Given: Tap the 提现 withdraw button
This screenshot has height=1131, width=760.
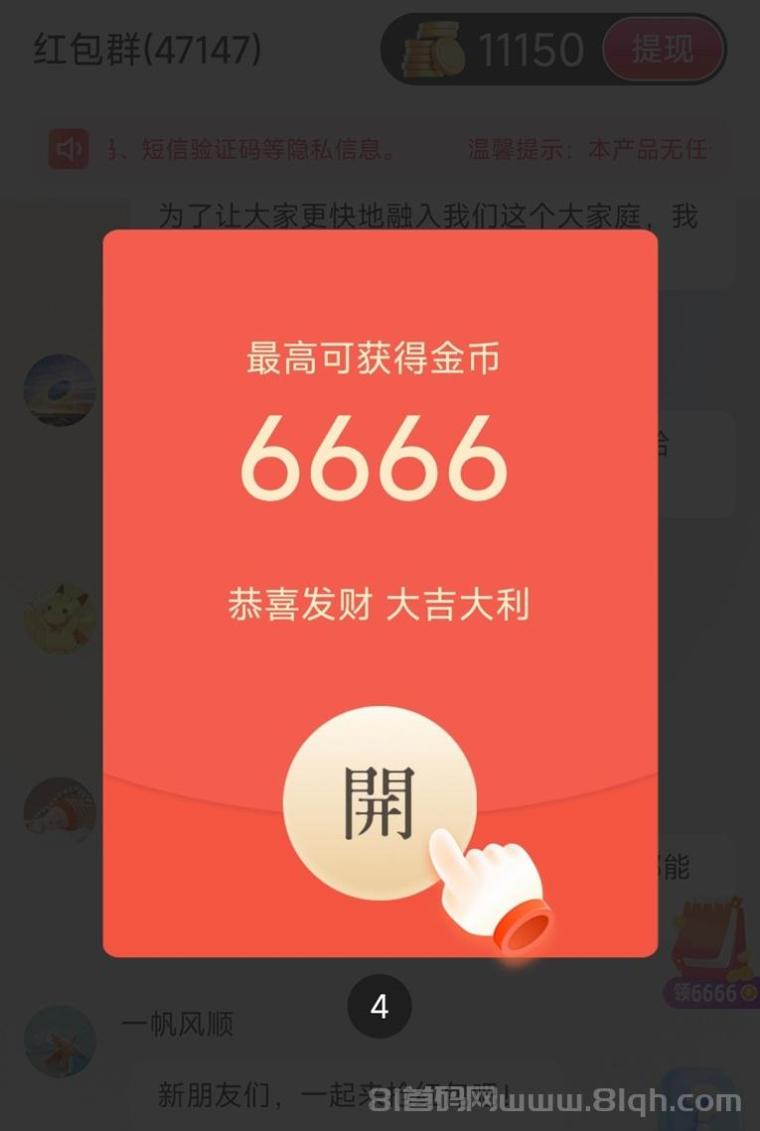Looking at the screenshot, I should 662,48.
